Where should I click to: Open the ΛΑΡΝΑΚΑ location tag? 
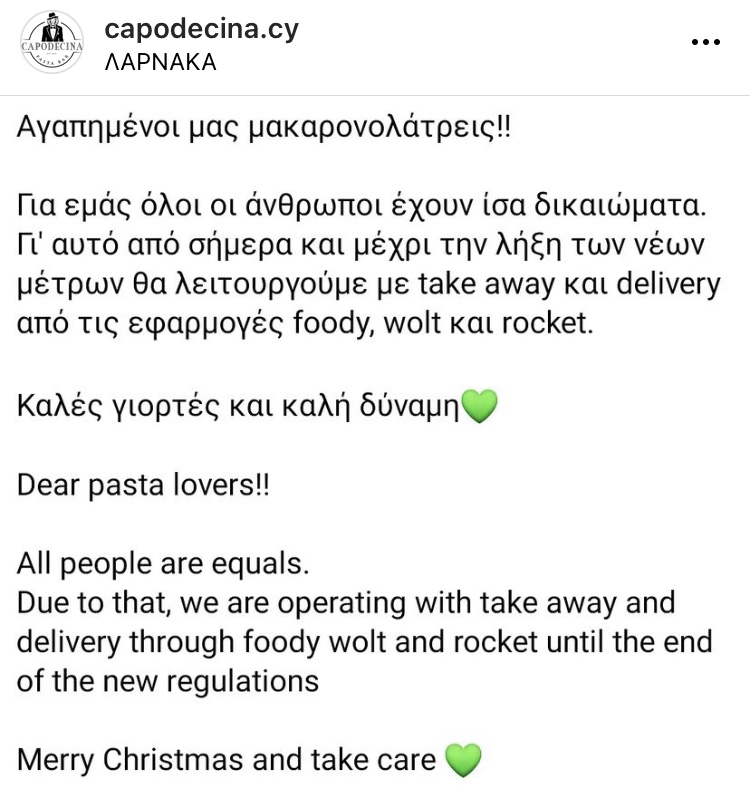160,62
